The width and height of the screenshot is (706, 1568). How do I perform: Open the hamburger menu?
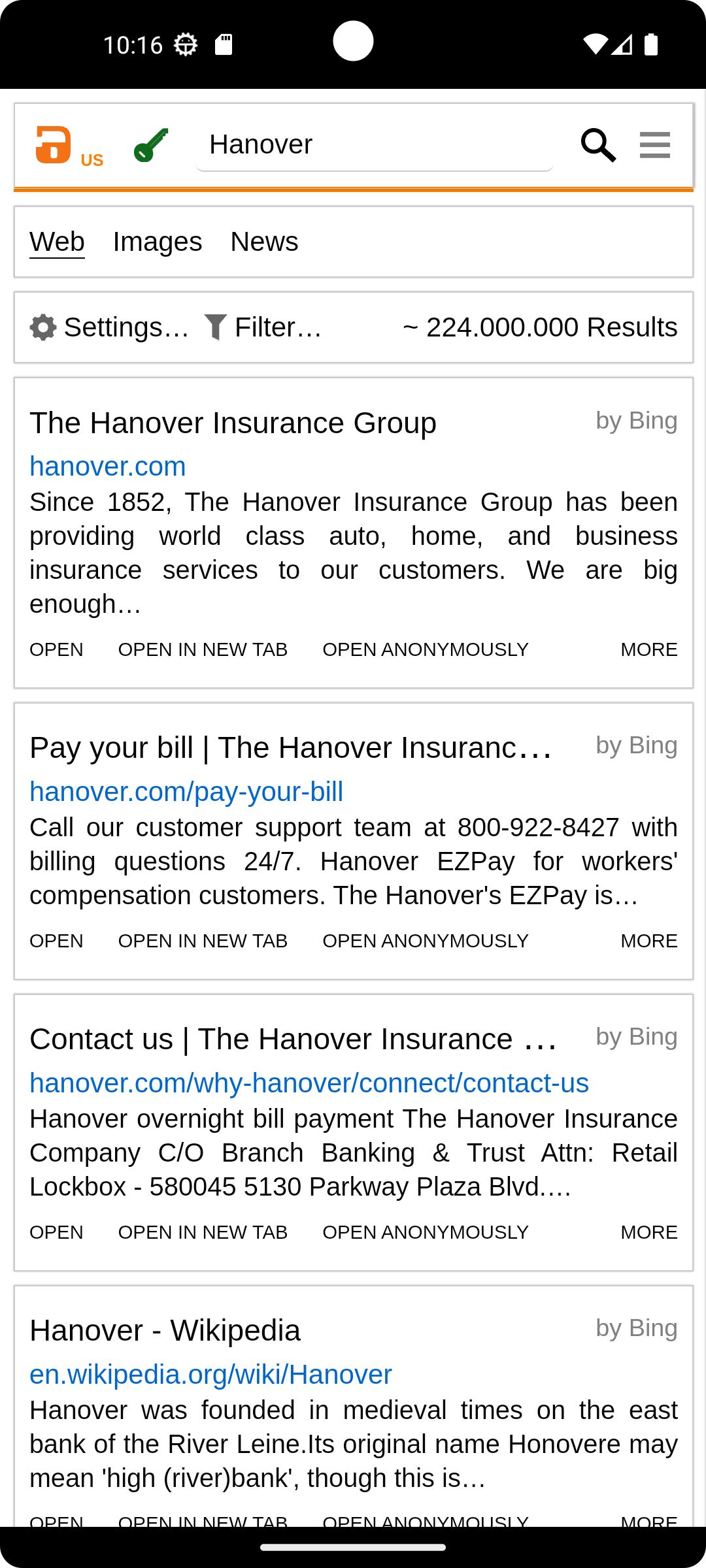tap(654, 145)
